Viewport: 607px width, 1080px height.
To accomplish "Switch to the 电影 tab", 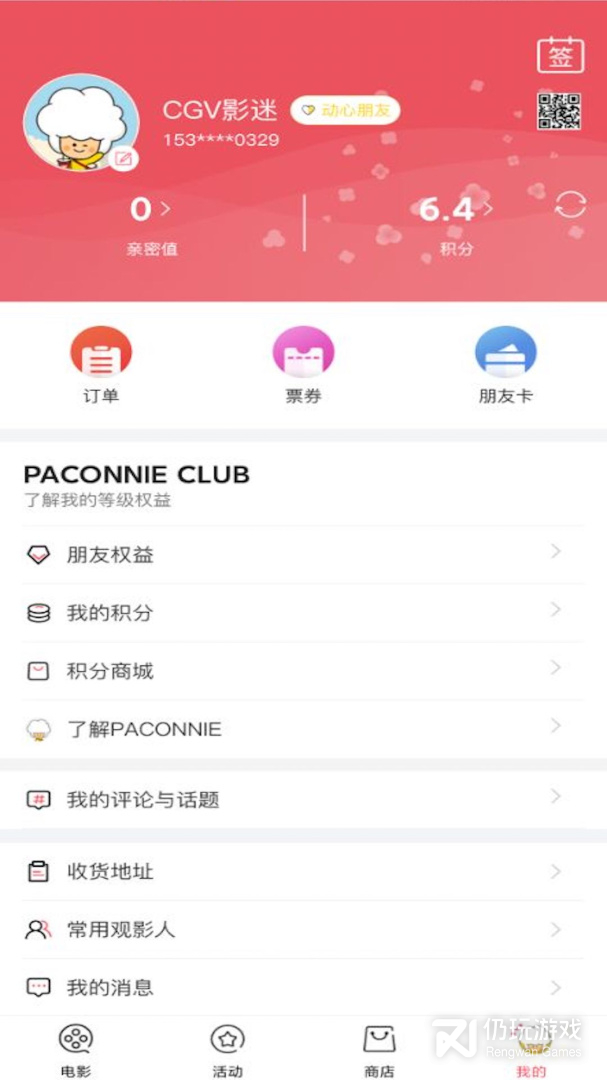I will [76, 1050].
